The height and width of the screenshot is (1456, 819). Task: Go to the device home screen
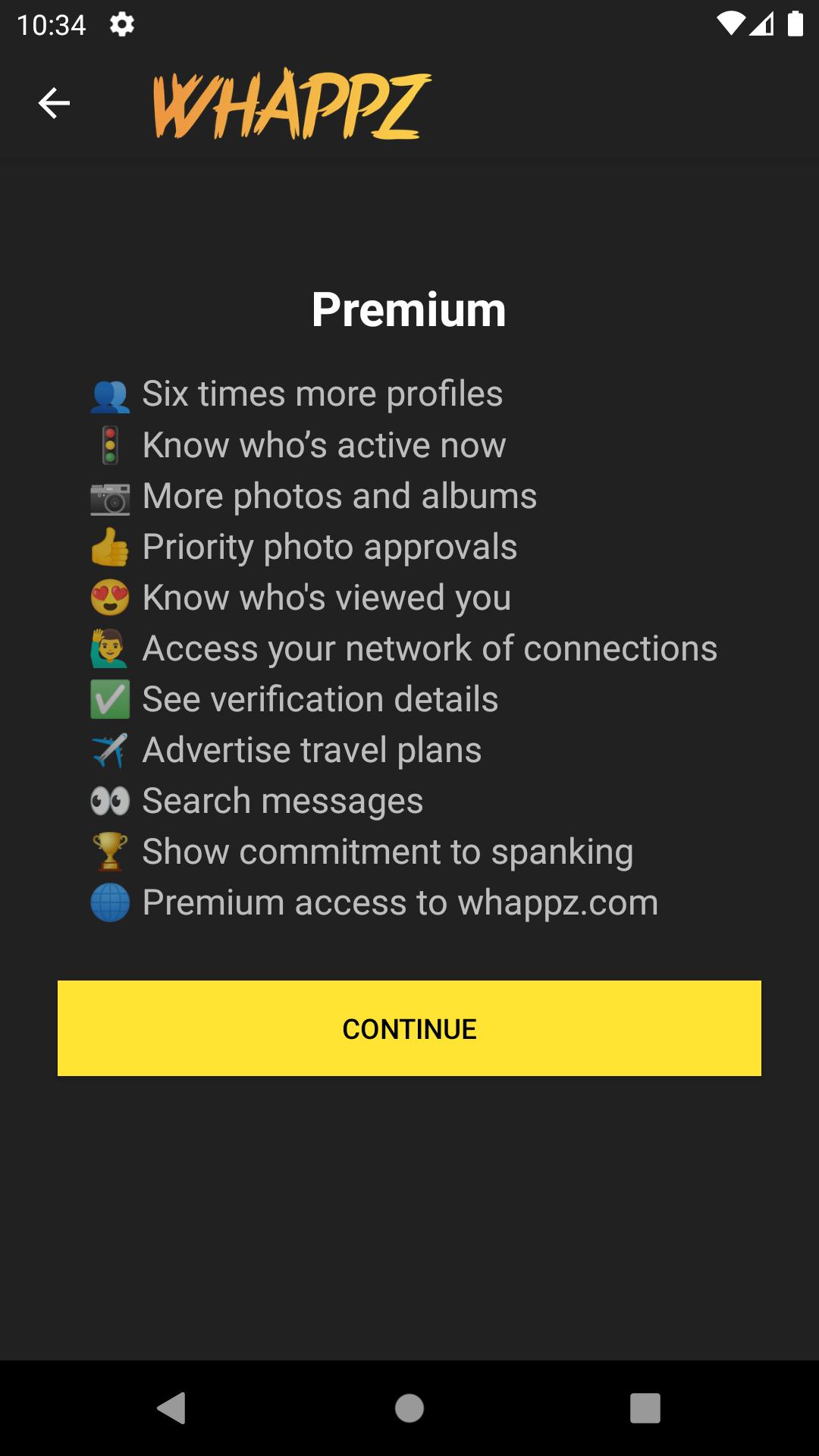tap(409, 1408)
